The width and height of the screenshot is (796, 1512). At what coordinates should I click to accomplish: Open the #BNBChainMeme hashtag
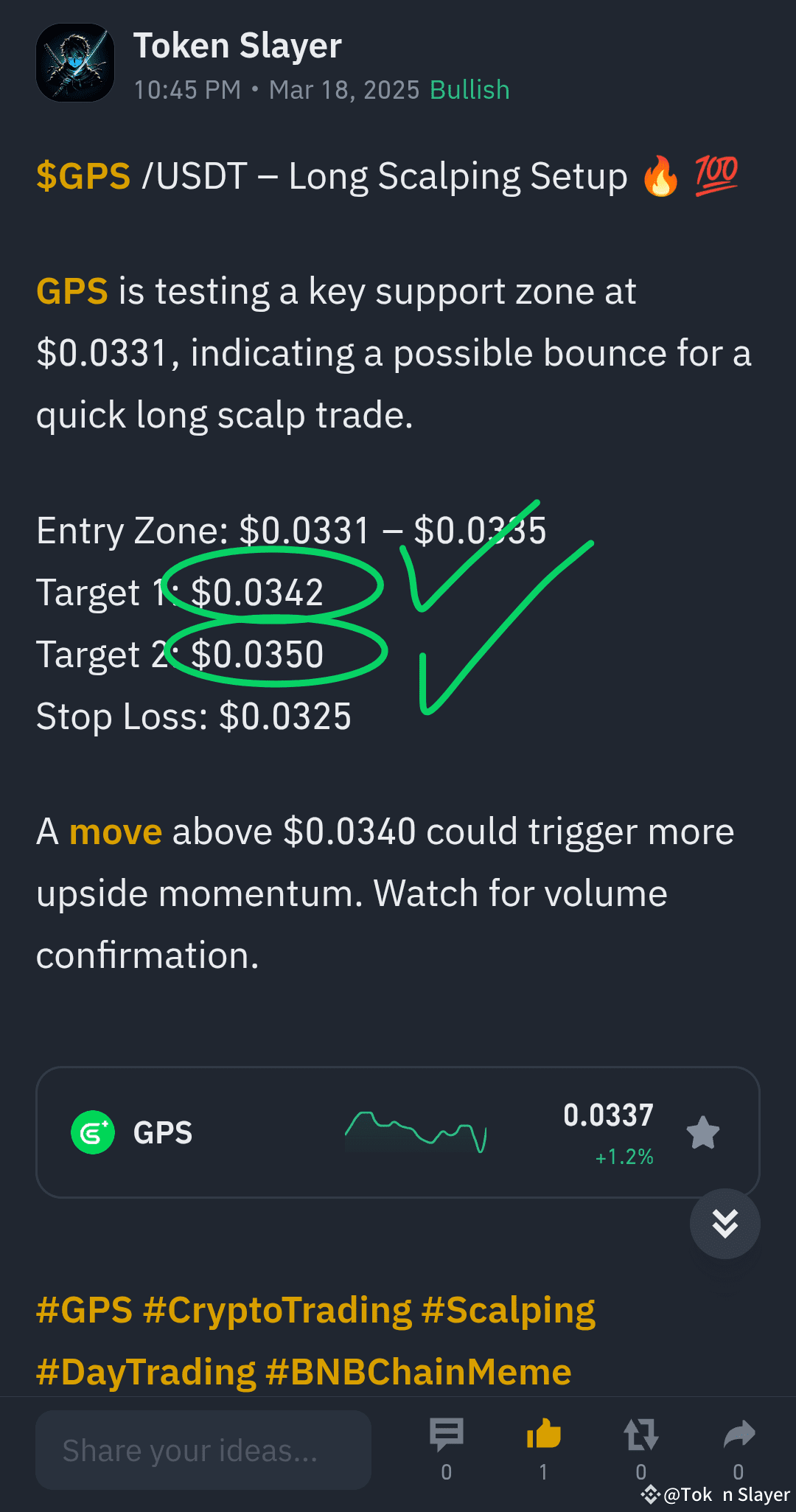click(x=418, y=1371)
